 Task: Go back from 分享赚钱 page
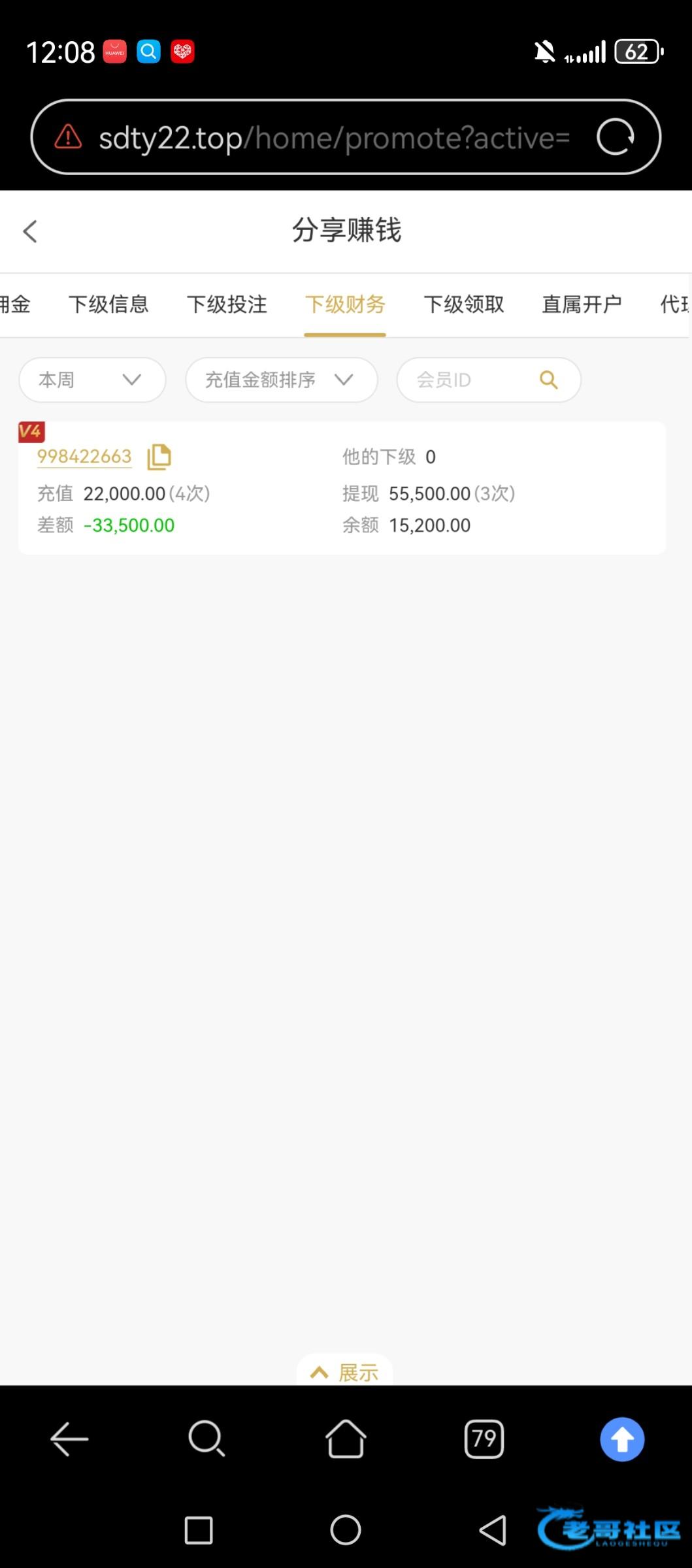click(30, 231)
